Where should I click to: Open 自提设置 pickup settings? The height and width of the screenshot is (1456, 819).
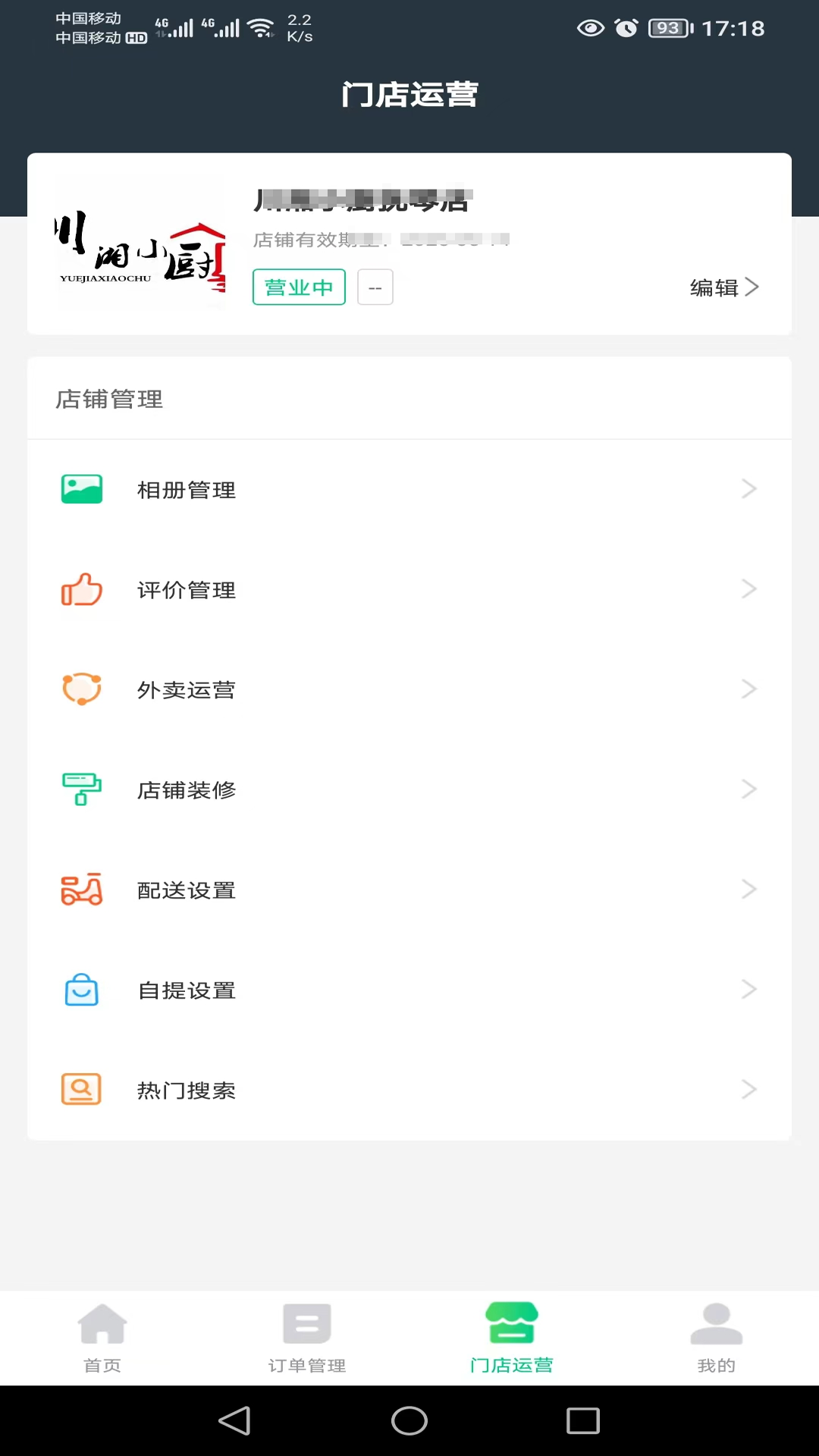coord(409,990)
